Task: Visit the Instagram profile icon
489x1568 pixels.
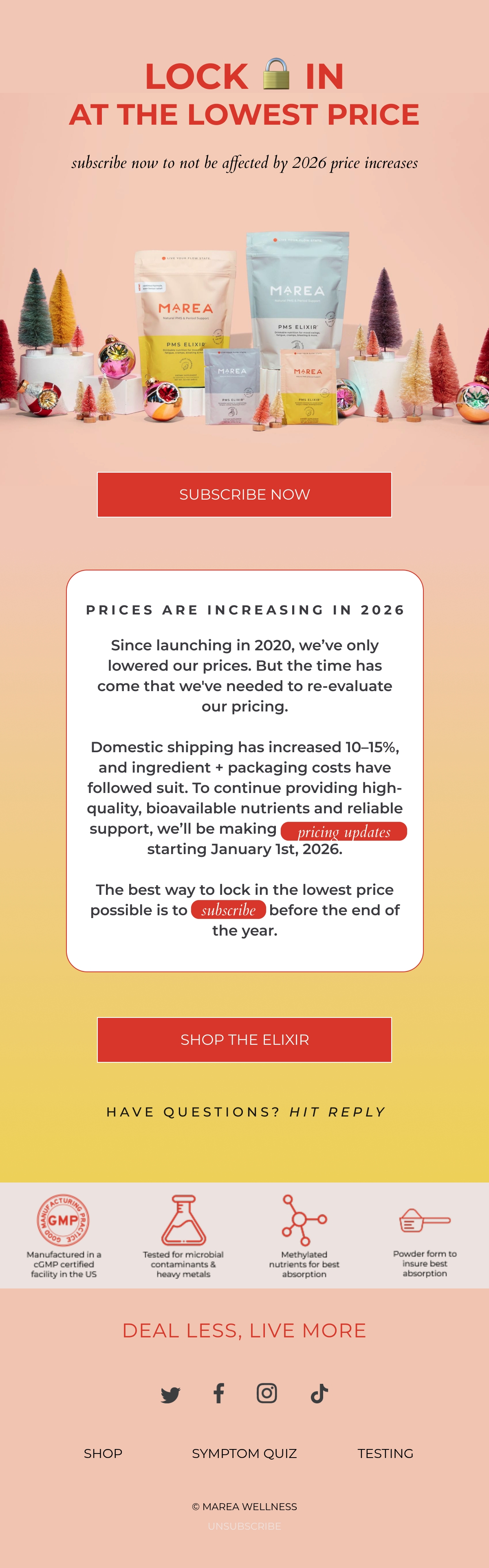Action: click(x=267, y=1393)
